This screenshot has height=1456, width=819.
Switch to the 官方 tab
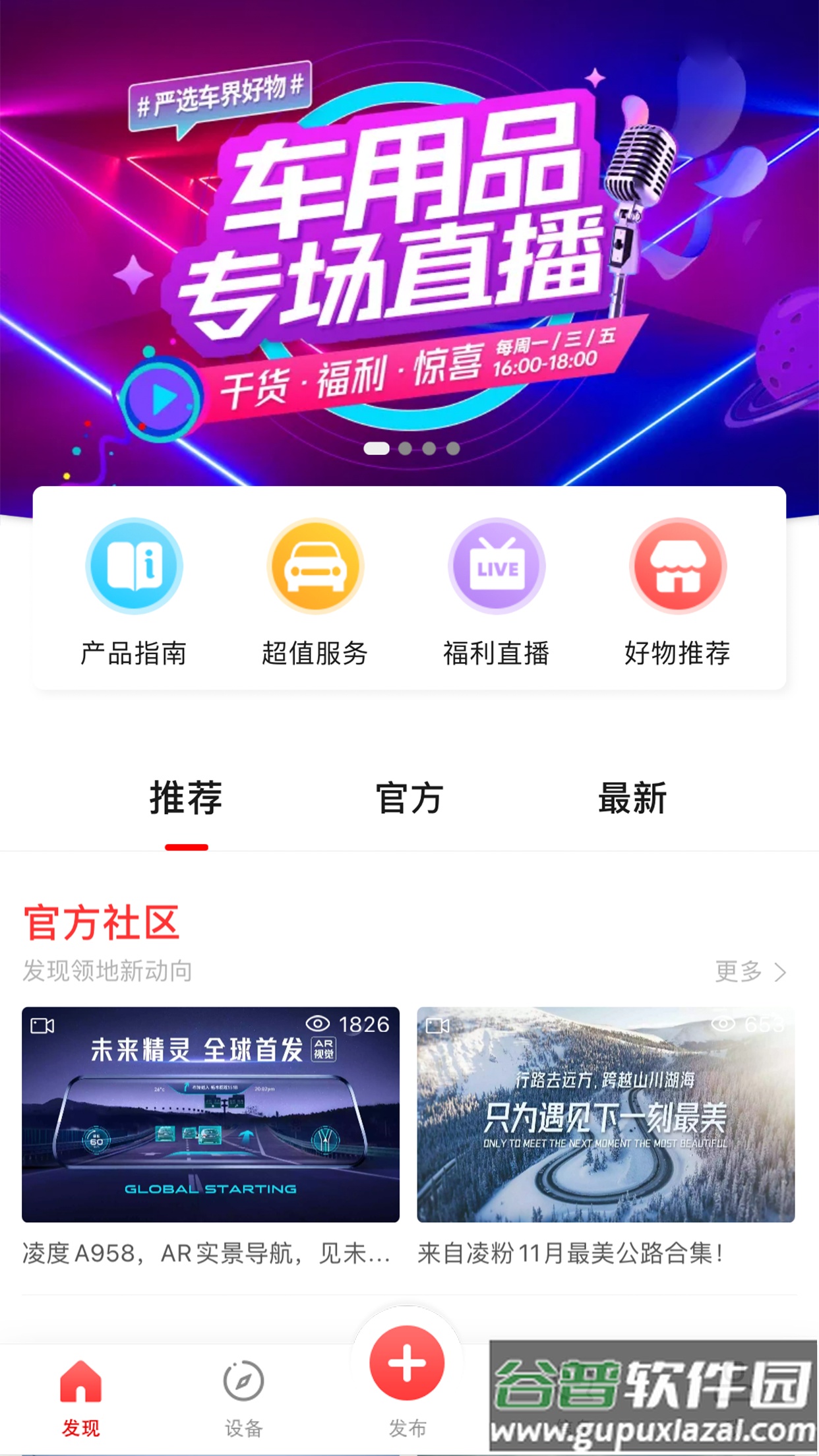click(409, 799)
